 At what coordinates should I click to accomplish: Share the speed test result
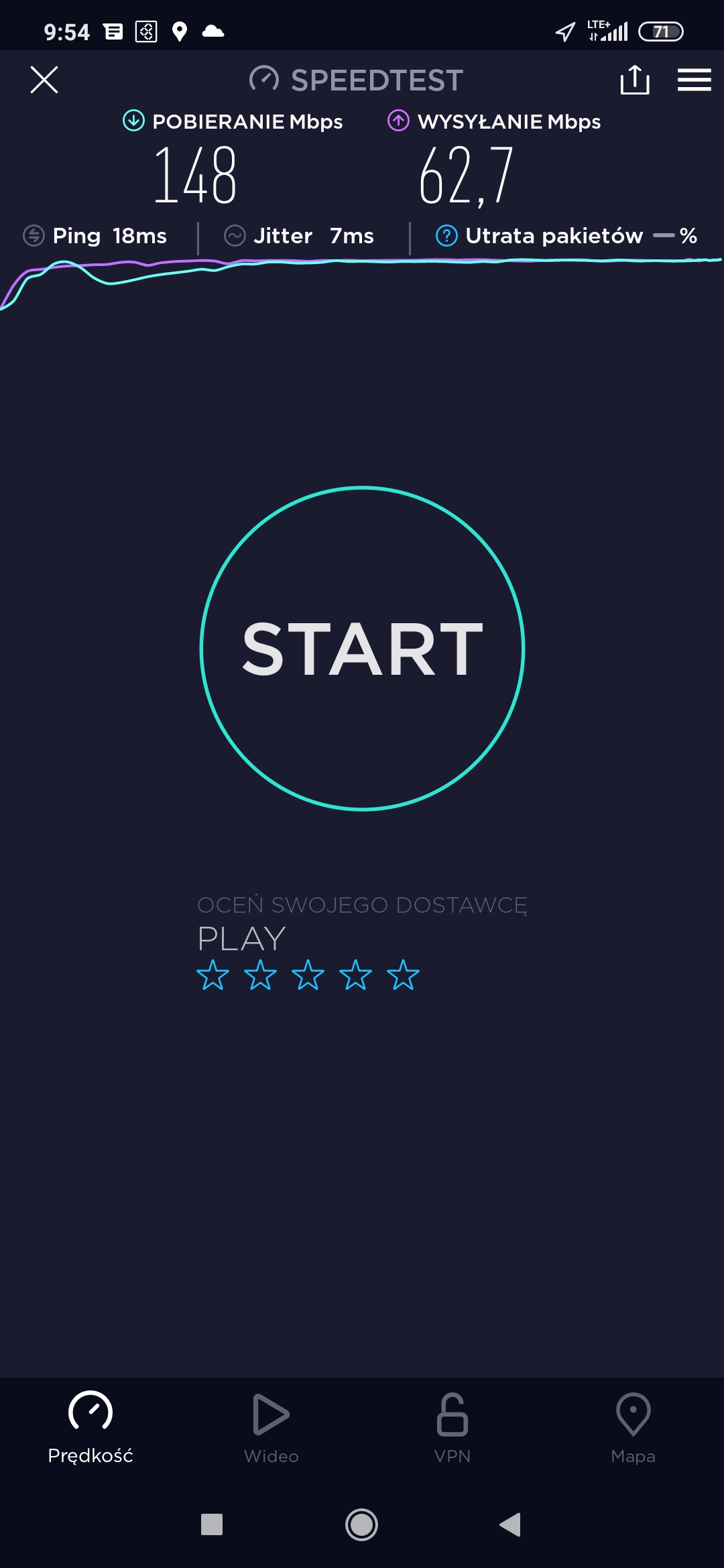pyautogui.click(x=634, y=80)
